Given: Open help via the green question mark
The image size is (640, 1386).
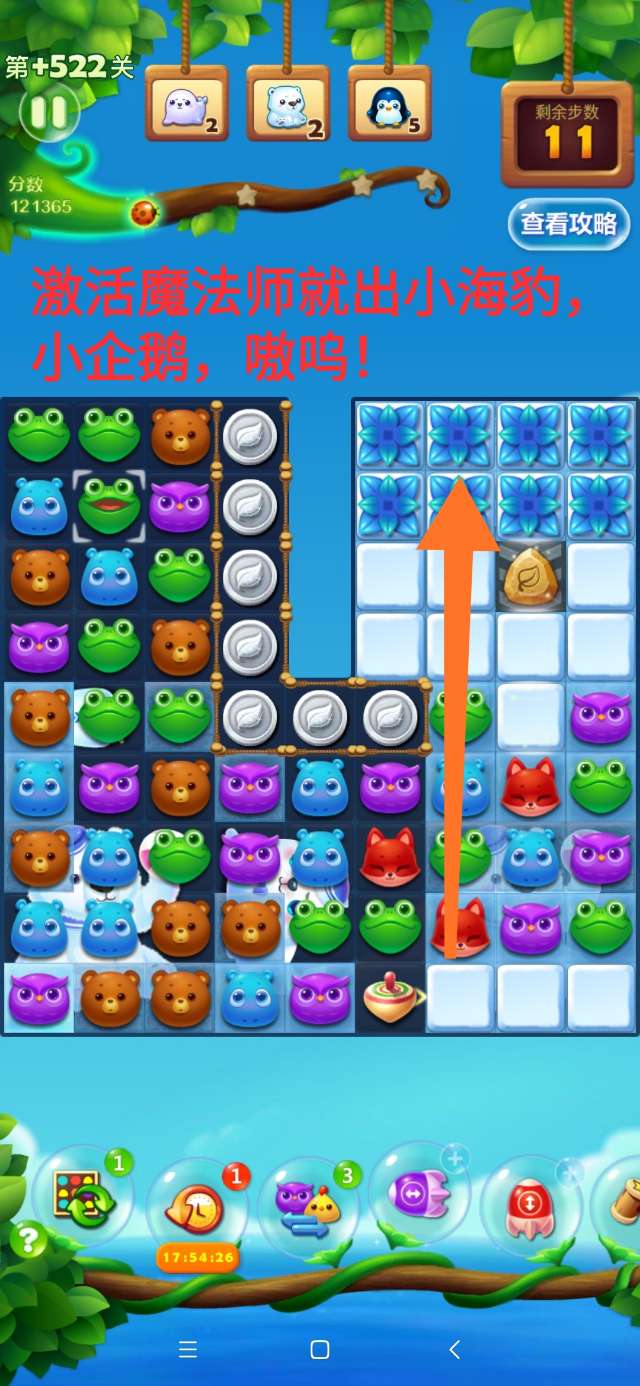Looking at the screenshot, I should coord(28,1241).
